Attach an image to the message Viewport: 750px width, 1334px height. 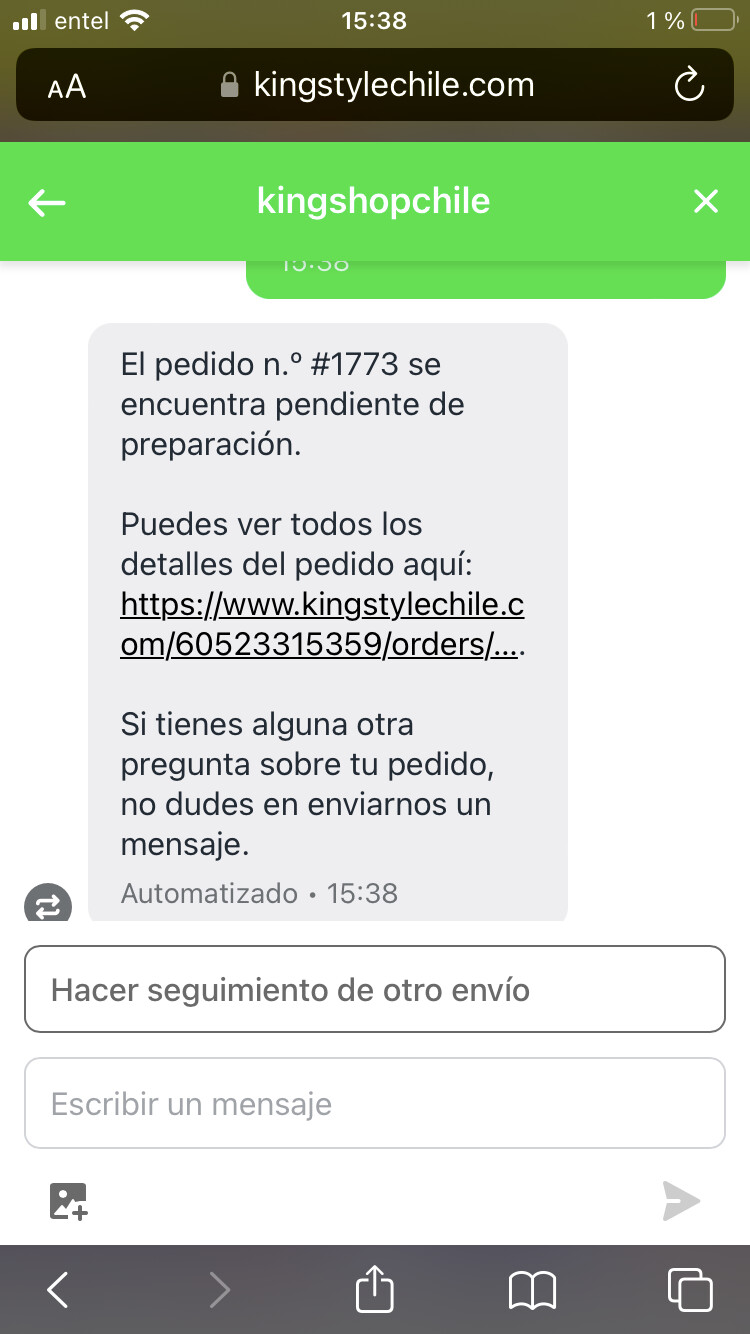click(x=69, y=1201)
